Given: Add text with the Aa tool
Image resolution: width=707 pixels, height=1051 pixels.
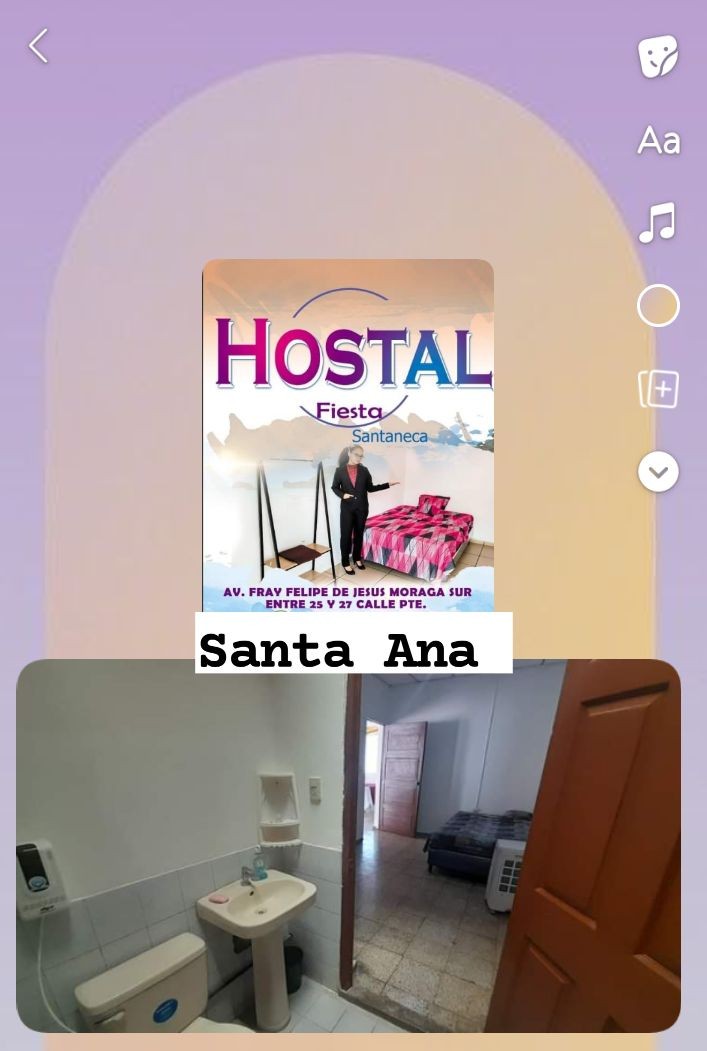Looking at the screenshot, I should pyautogui.click(x=658, y=141).
